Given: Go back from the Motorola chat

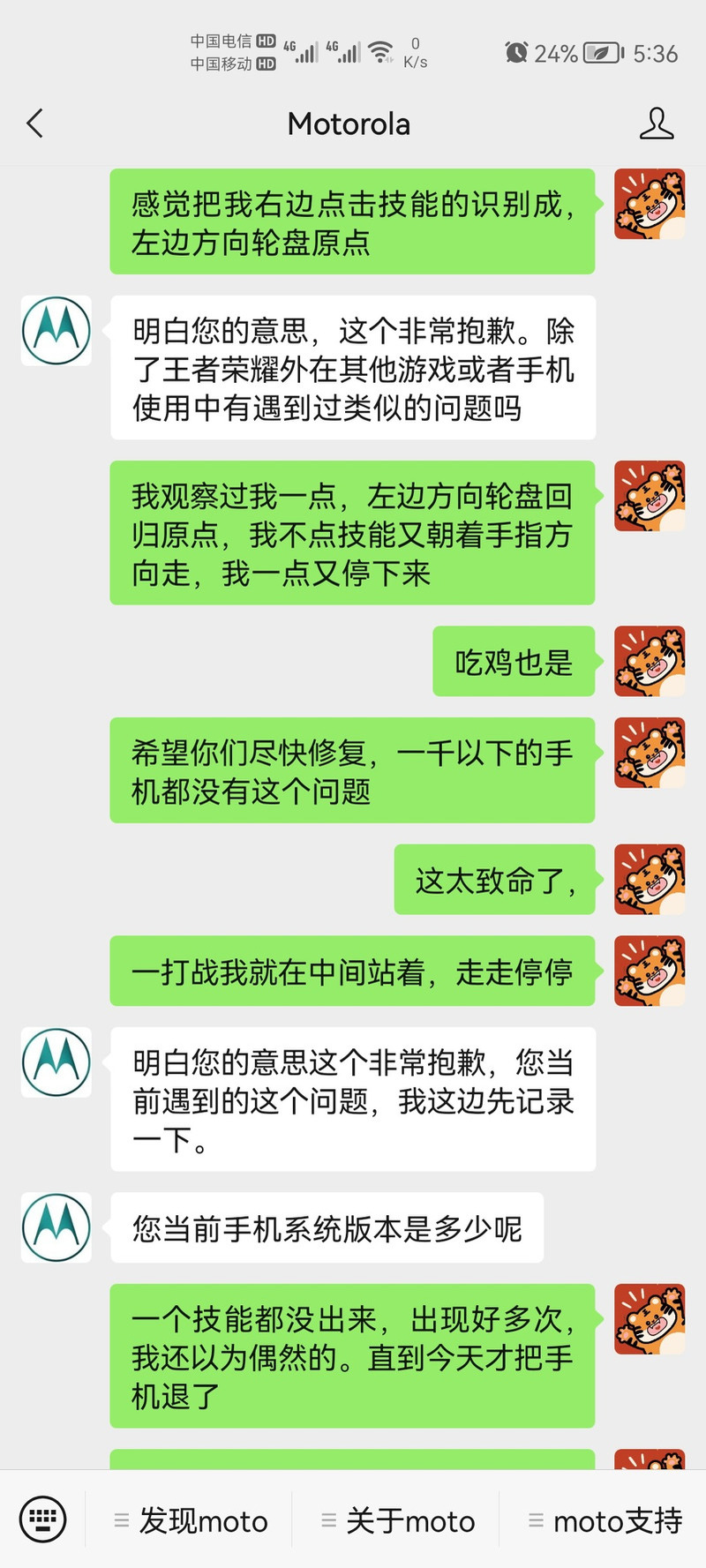Looking at the screenshot, I should coord(35,124).
